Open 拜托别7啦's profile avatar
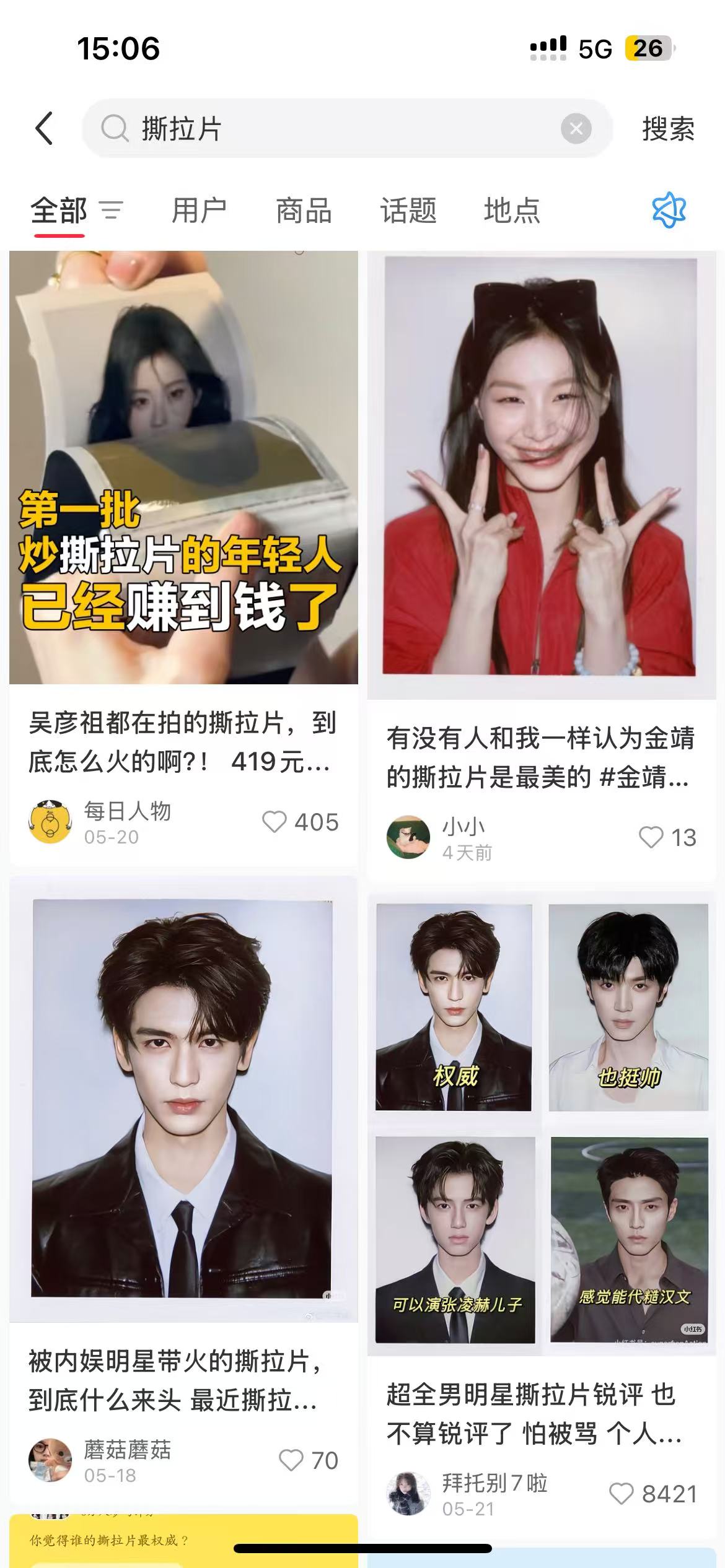Image resolution: width=725 pixels, height=1568 pixels. click(x=408, y=1494)
